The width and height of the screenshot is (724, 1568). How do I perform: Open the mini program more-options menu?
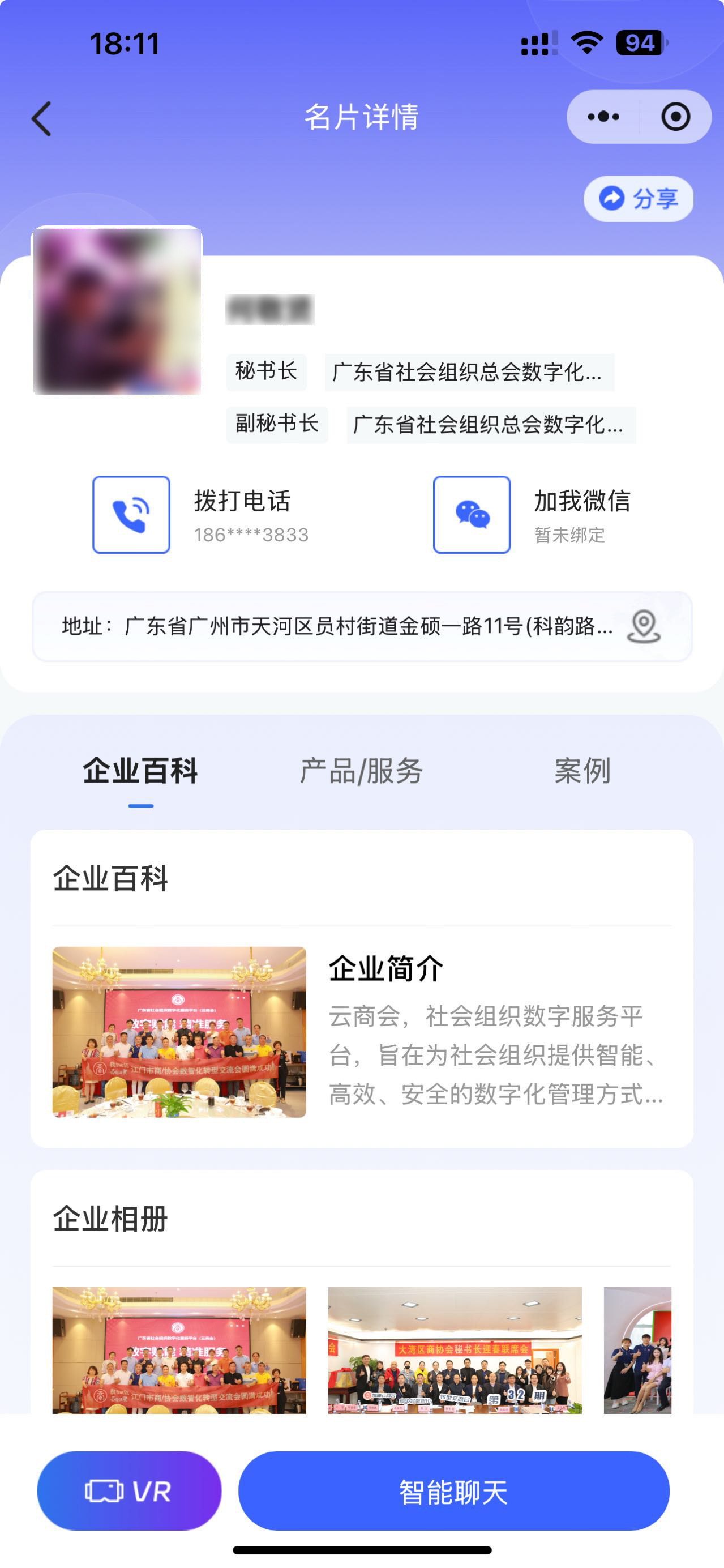(603, 117)
